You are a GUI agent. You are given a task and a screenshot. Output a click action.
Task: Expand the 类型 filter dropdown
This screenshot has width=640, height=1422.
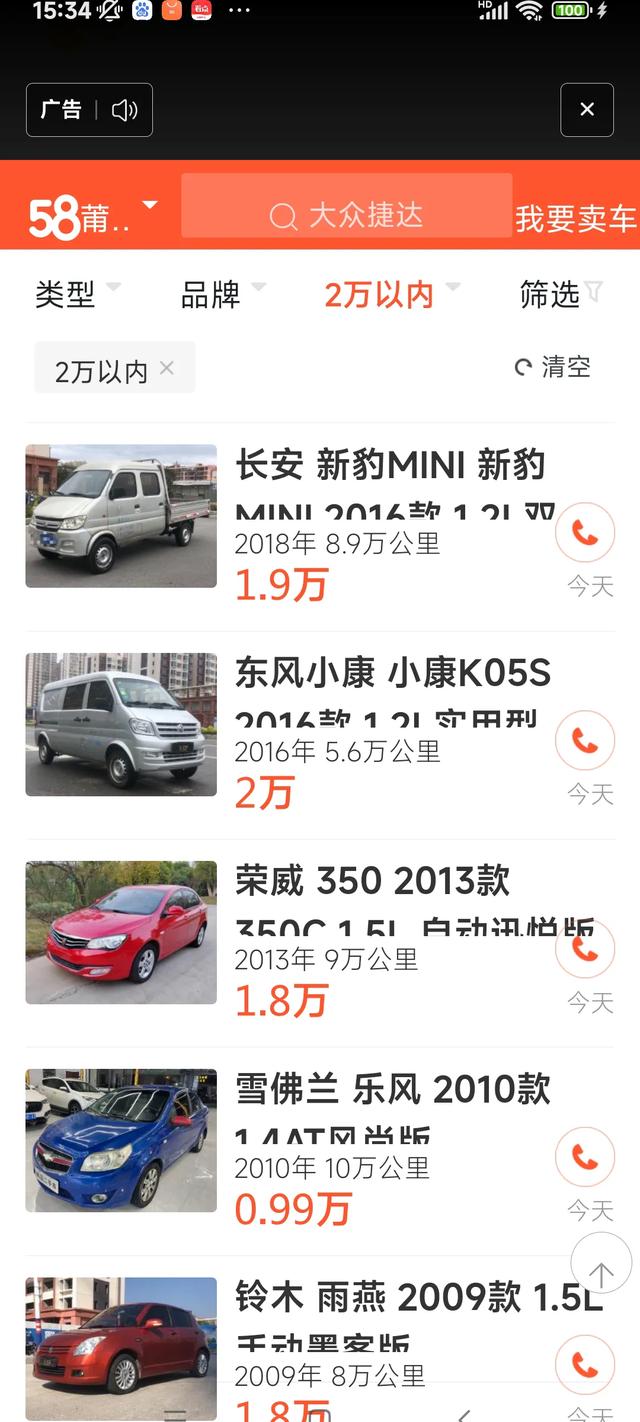click(x=77, y=294)
